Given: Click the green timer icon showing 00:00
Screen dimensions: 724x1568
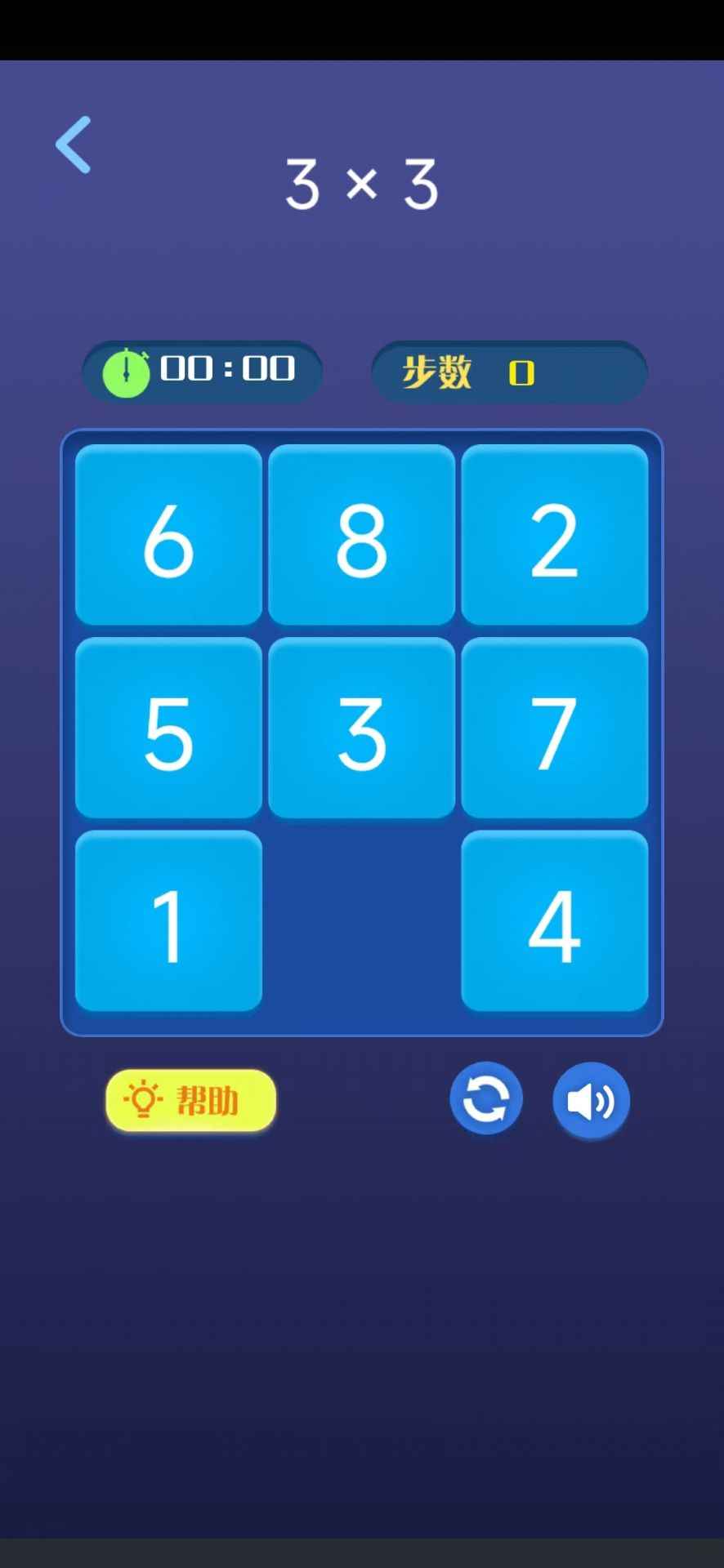Looking at the screenshot, I should 127,371.
